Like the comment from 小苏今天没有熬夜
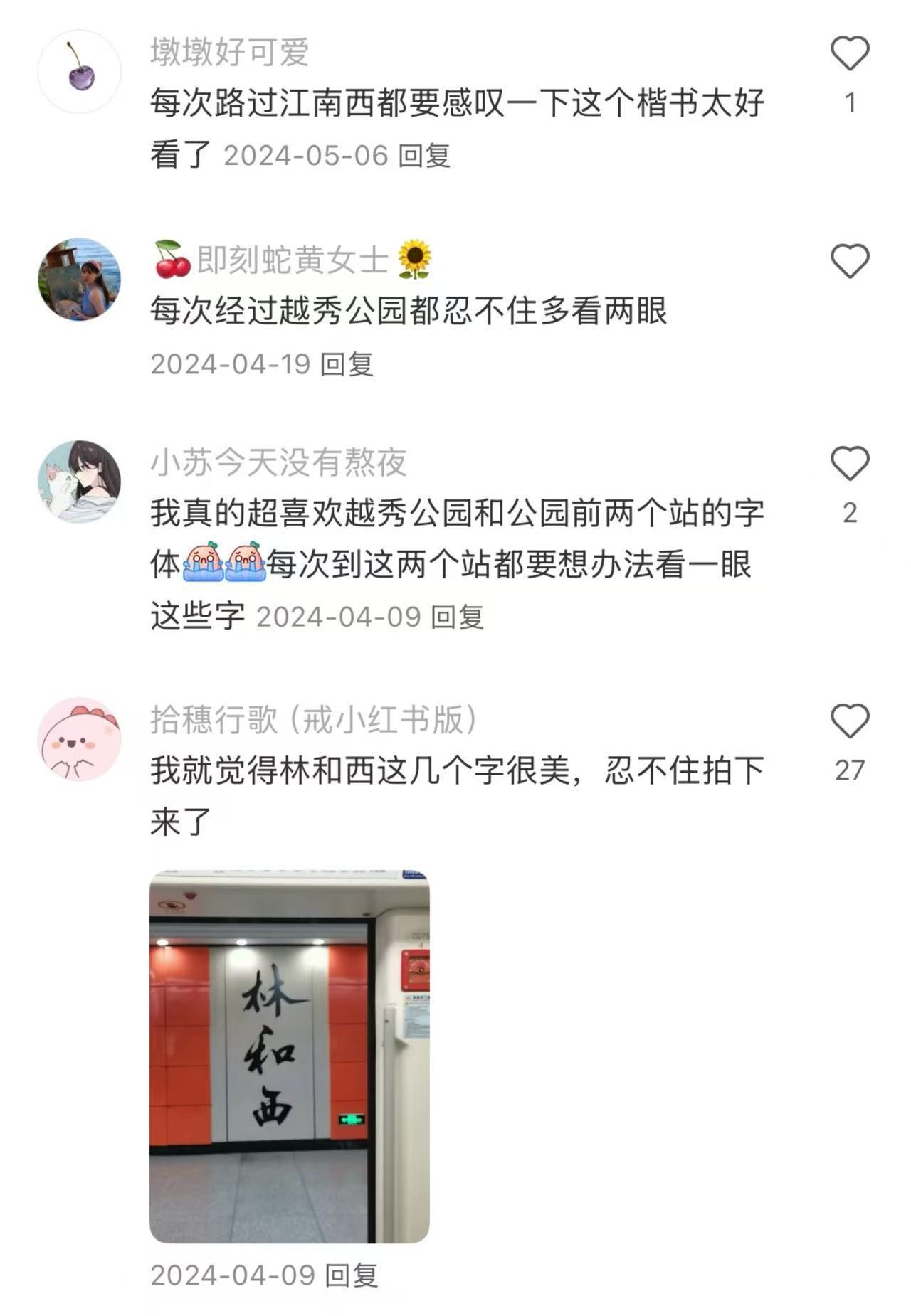The height and width of the screenshot is (1316, 911). (850, 464)
